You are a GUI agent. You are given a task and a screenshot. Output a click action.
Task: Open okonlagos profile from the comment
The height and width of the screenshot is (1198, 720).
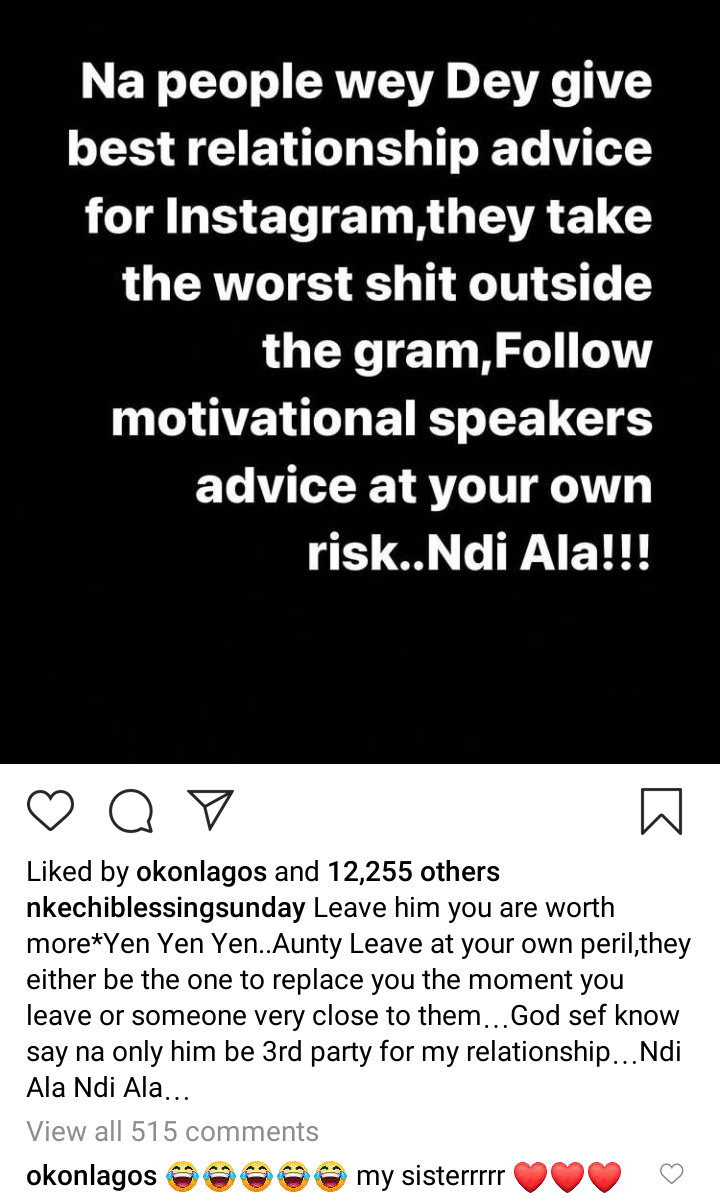pyautogui.click(x=91, y=1176)
